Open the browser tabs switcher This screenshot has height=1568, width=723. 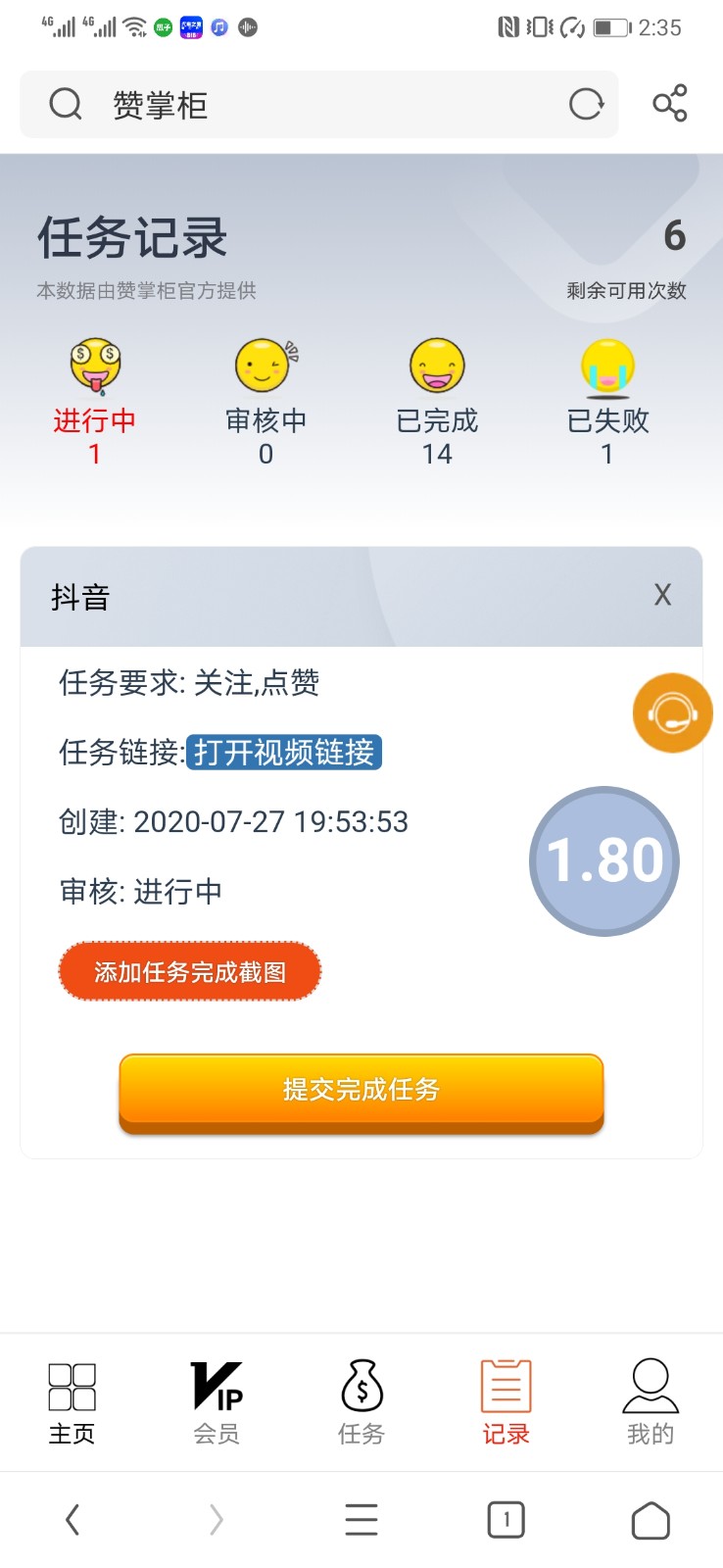[506, 1520]
